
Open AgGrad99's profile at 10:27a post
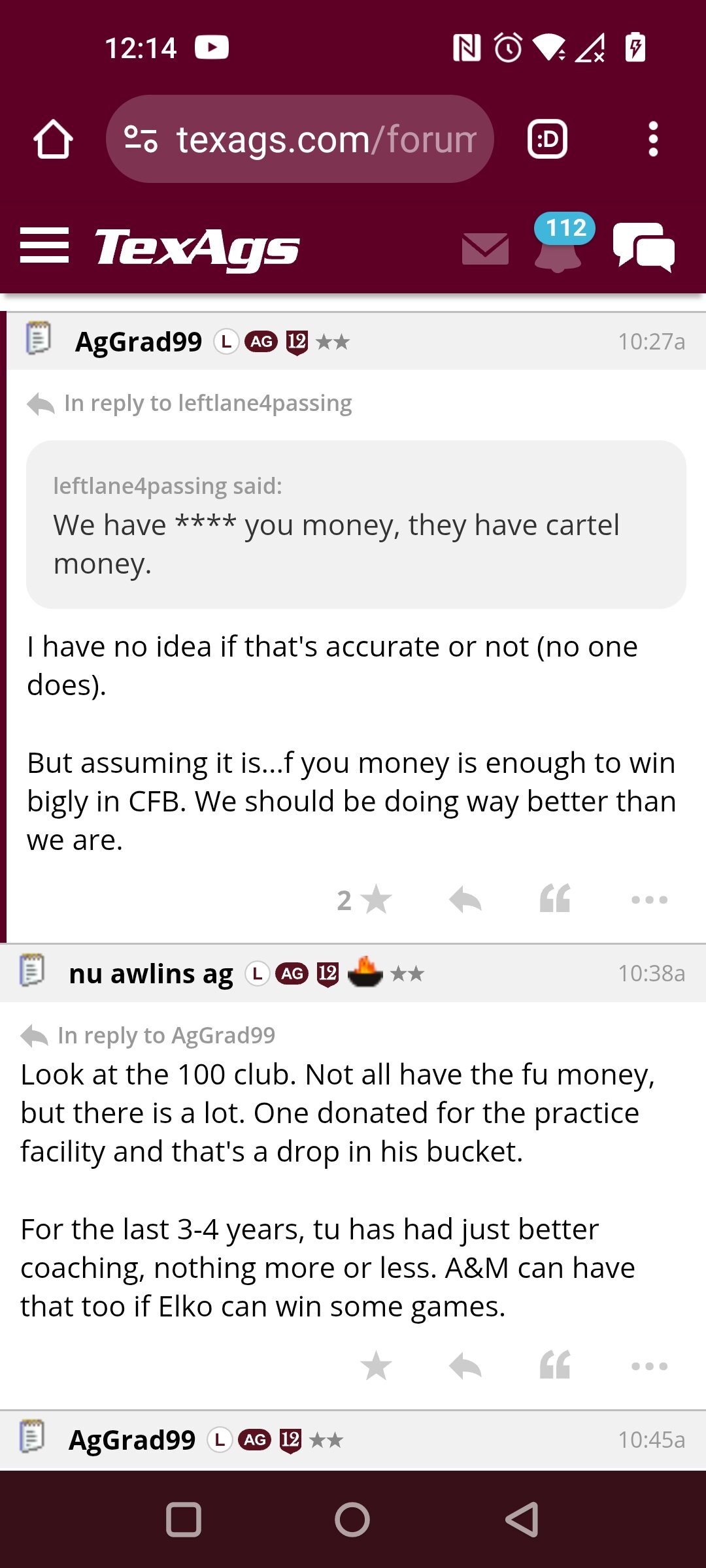(139, 342)
